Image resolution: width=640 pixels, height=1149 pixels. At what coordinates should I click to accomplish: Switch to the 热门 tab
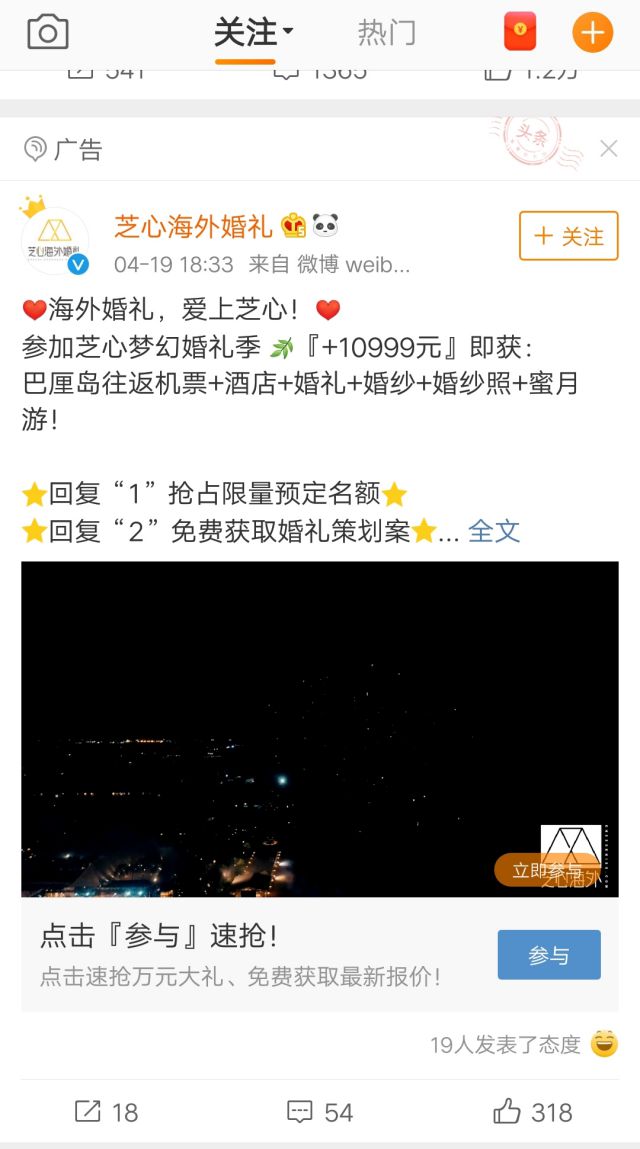point(387,32)
